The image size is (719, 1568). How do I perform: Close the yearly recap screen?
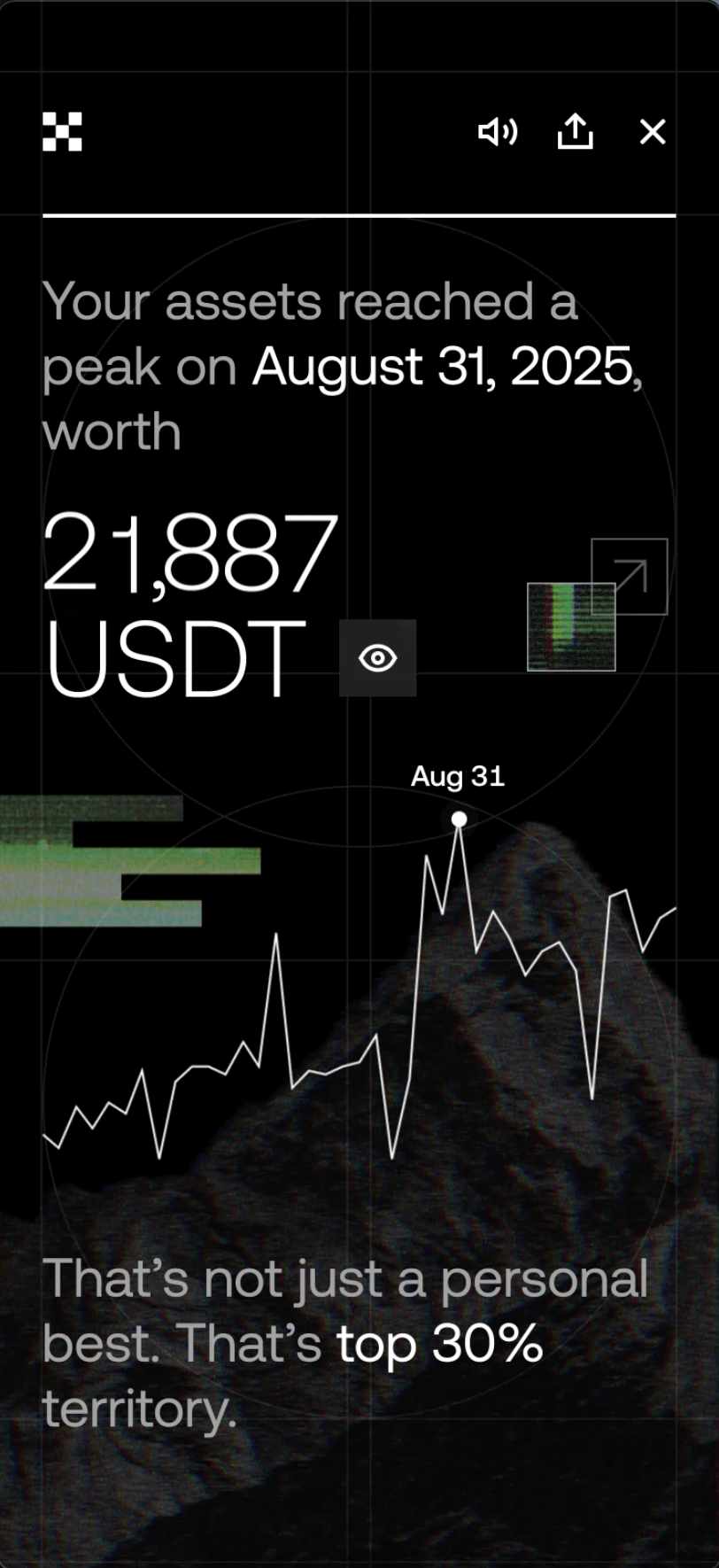point(653,132)
